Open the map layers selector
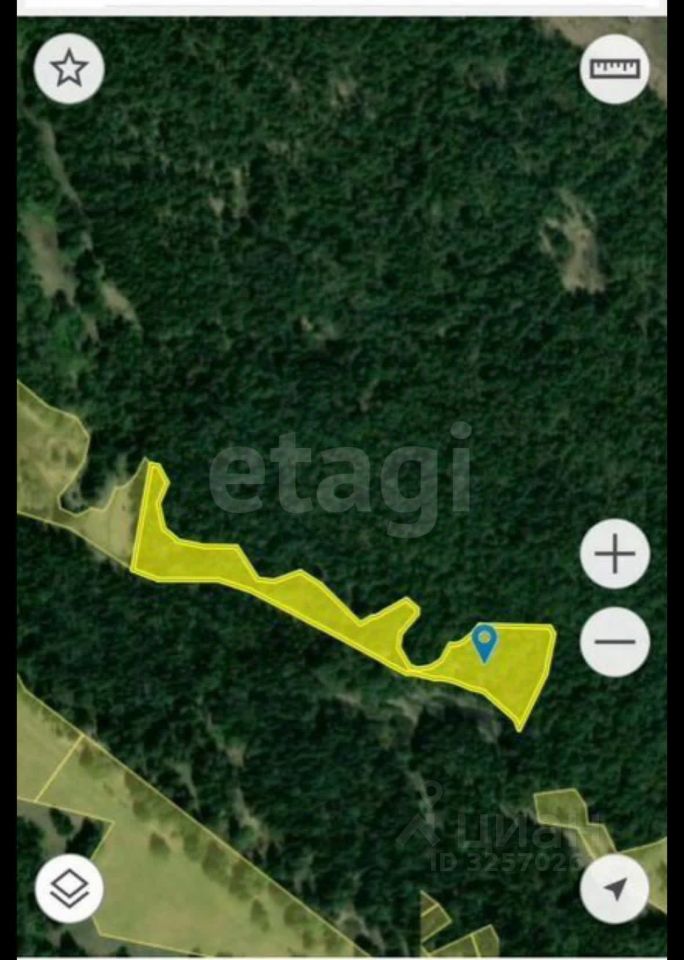 [x=69, y=888]
